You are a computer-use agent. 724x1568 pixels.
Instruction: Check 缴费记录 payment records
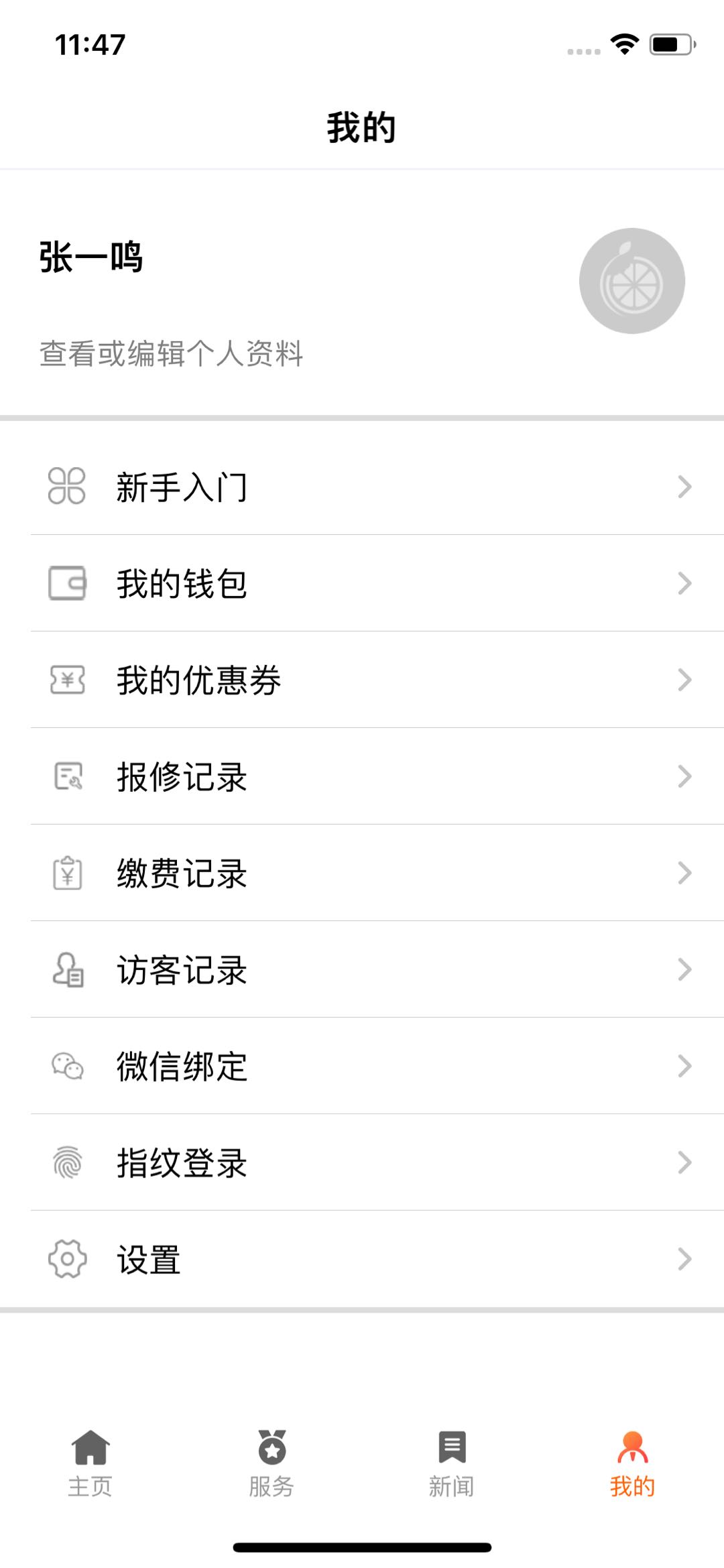[362, 873]
